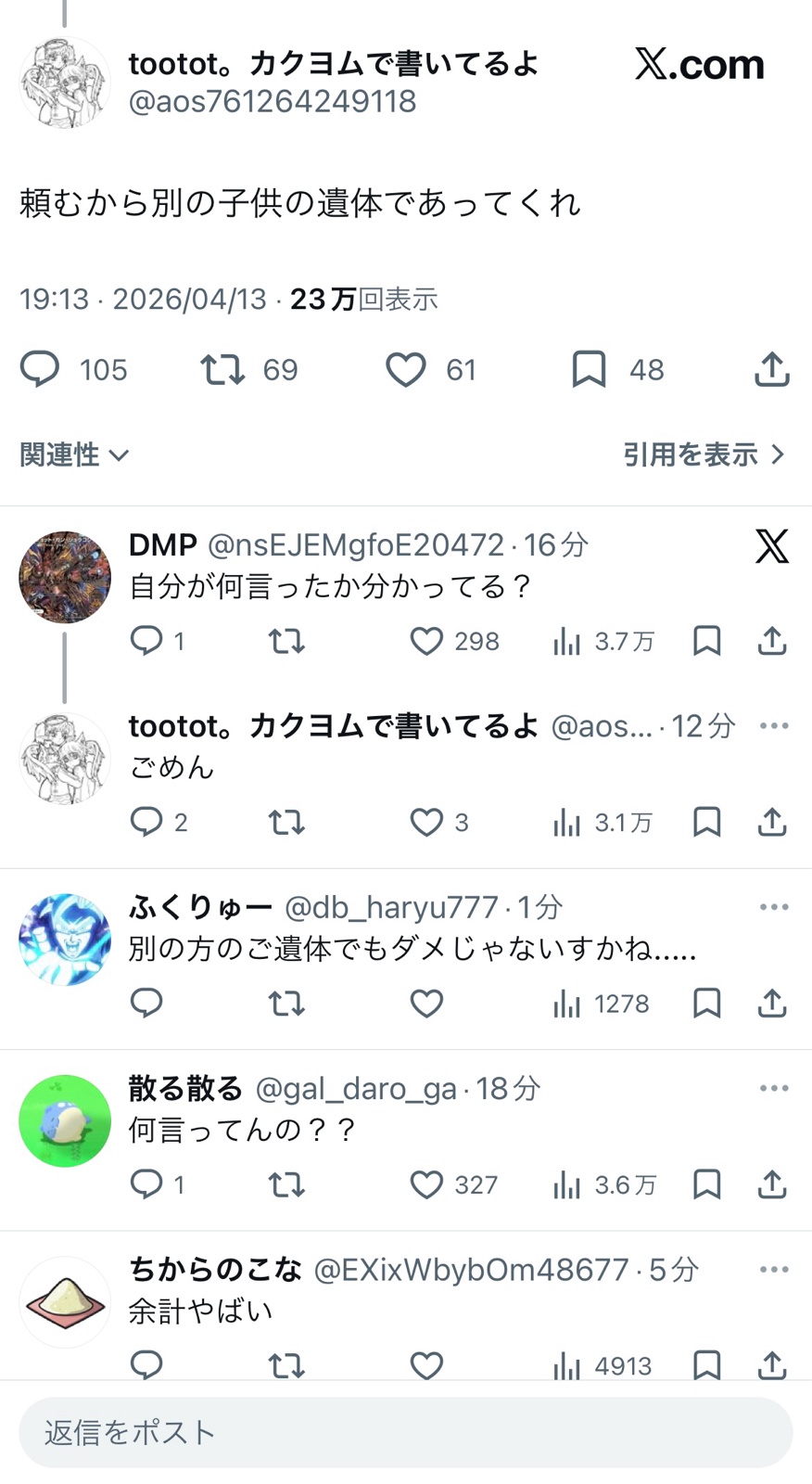Bookmark the main post with 48 bookmarks
812x1484 pixels.
[x=589, y=370]
